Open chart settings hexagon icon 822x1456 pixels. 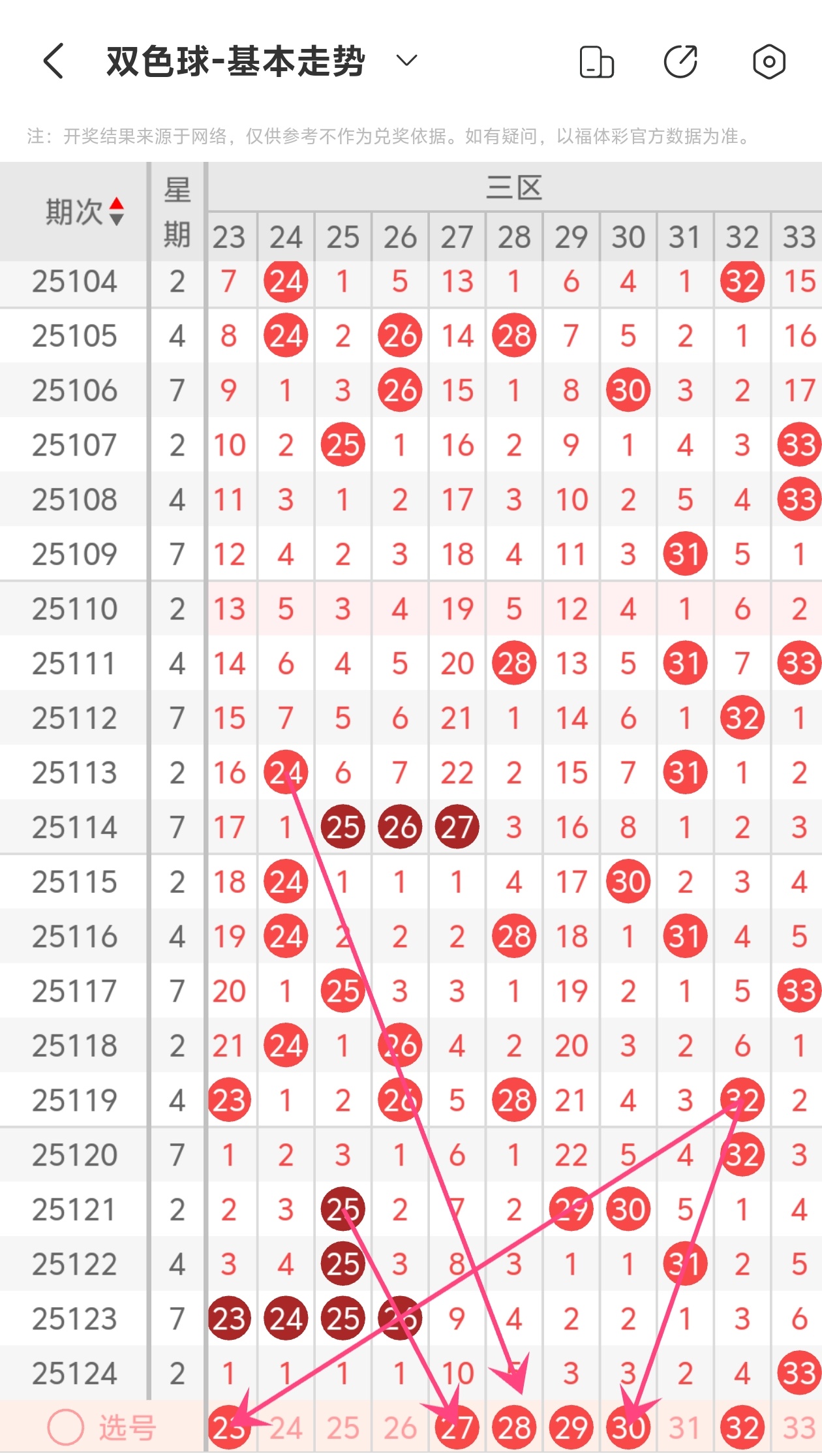coord(769,62)
